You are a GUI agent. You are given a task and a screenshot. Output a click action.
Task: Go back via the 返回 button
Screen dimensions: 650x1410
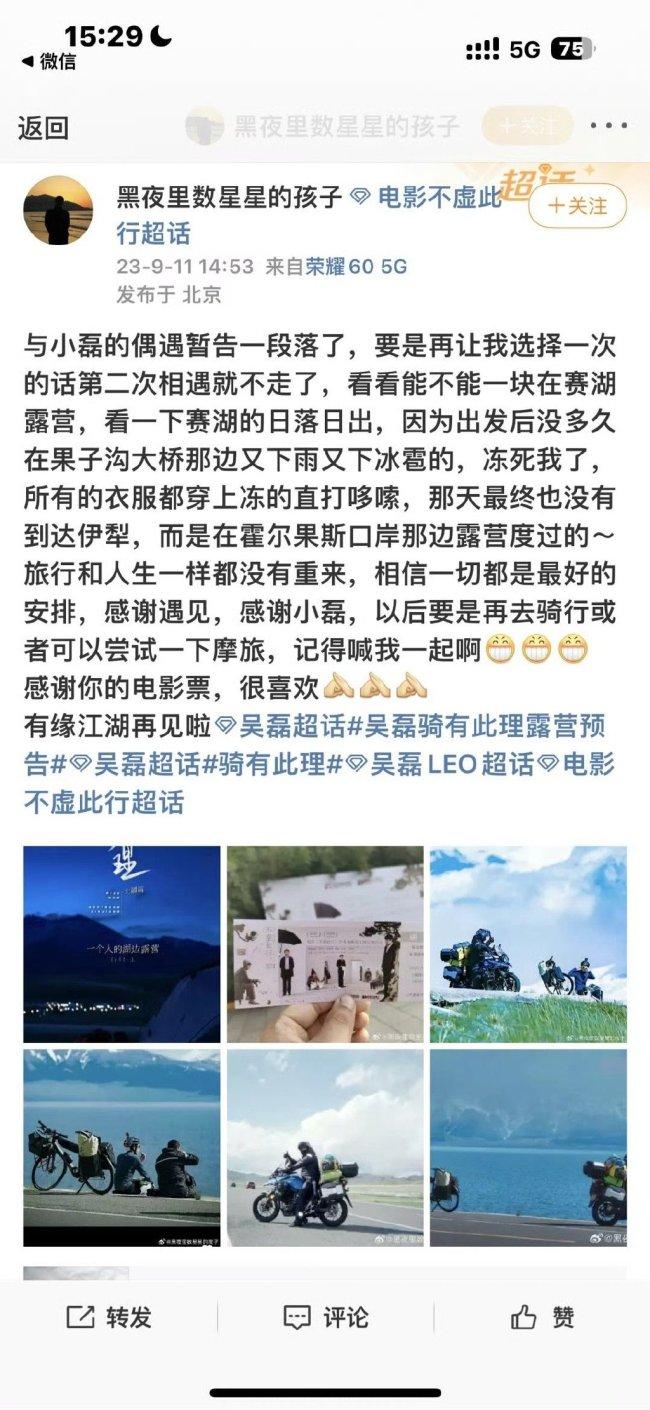coord(43,127)
